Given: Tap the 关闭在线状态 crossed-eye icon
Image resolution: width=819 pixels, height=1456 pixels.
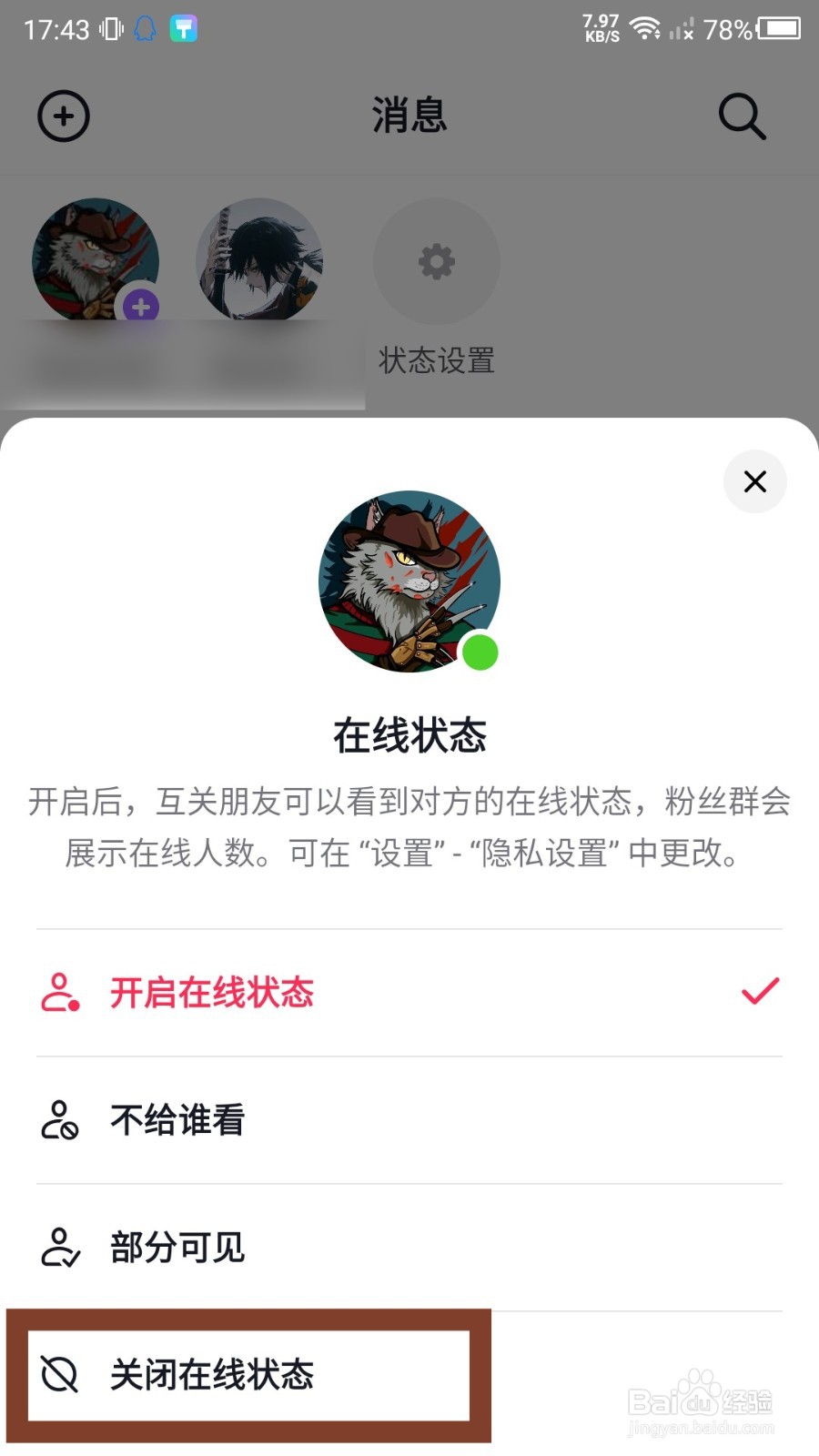Looking at the screenshot, I should [57, 1377].
